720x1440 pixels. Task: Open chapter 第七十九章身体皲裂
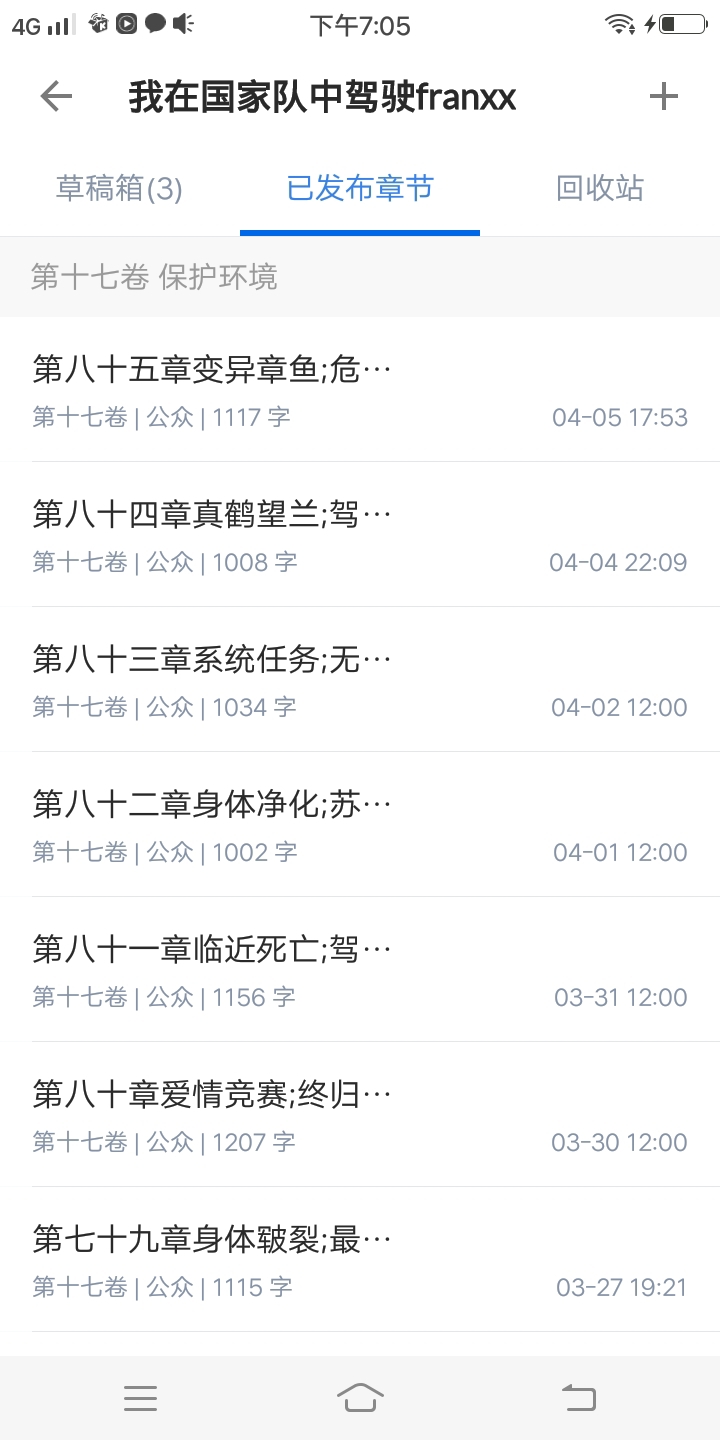360,1260
